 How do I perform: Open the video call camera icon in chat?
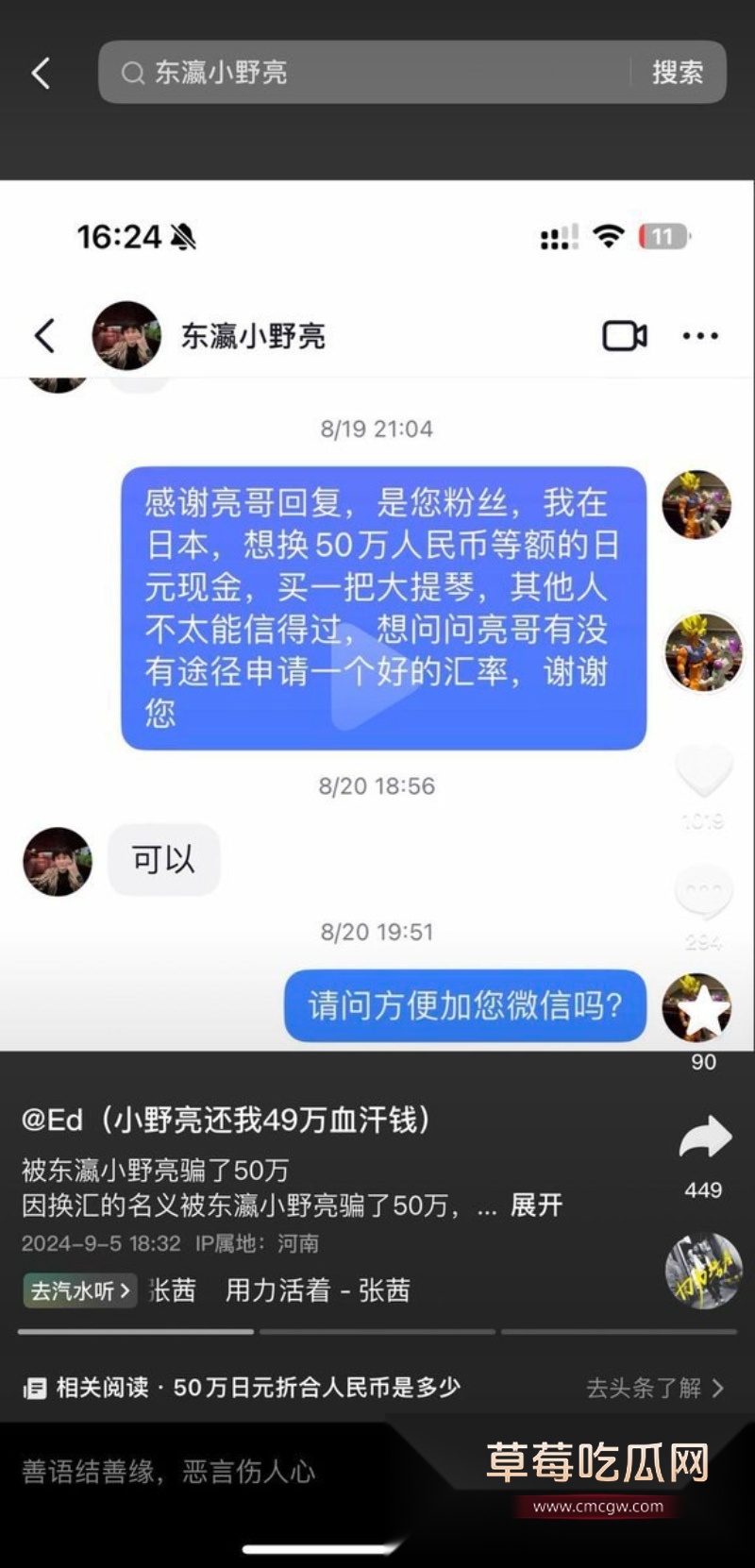(x=624, y=335)
